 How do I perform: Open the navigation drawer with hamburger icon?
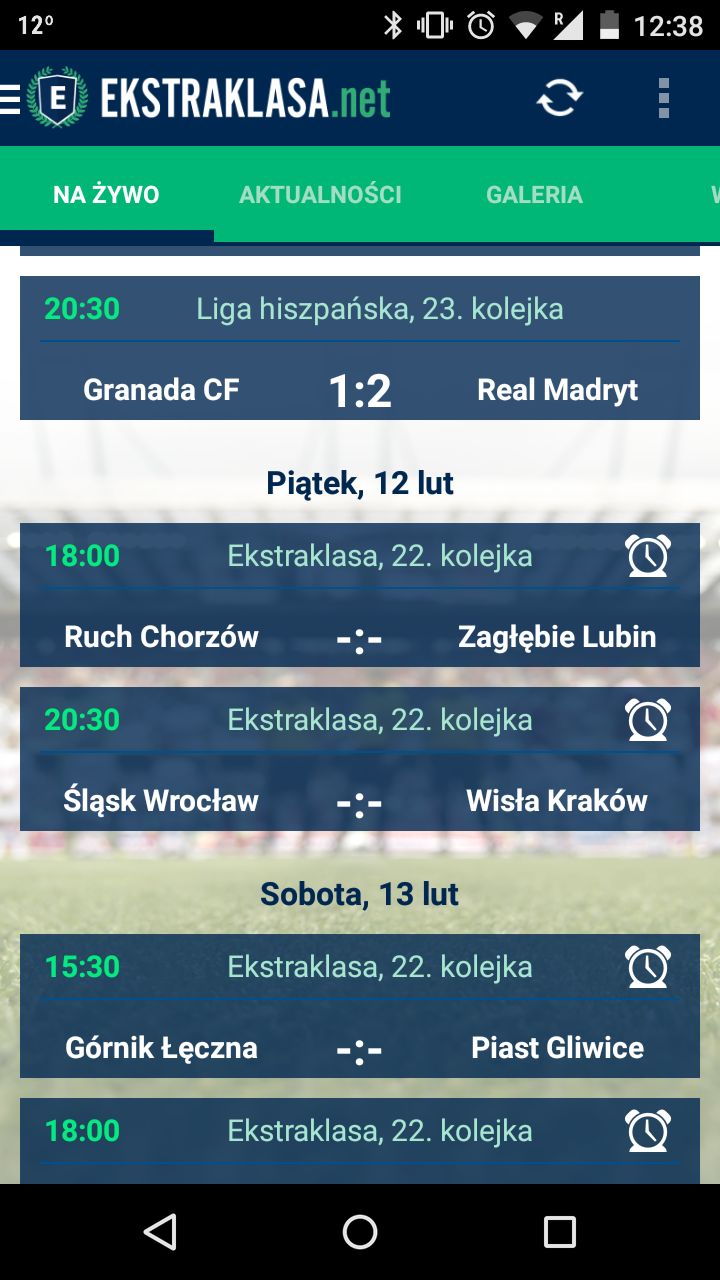(x=10, y=97)
